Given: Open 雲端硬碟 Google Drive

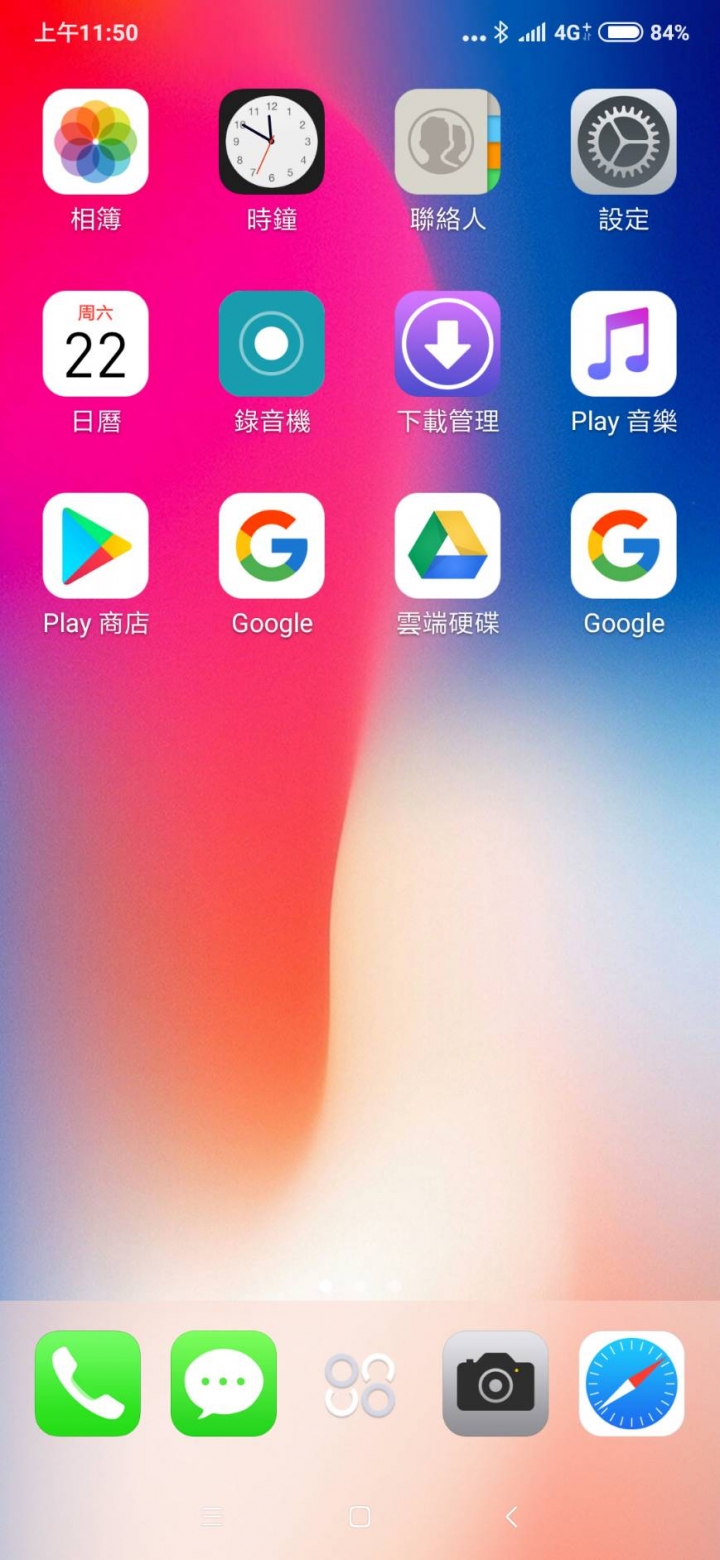Looking at the screenshot, I should [x=448, y=546].
